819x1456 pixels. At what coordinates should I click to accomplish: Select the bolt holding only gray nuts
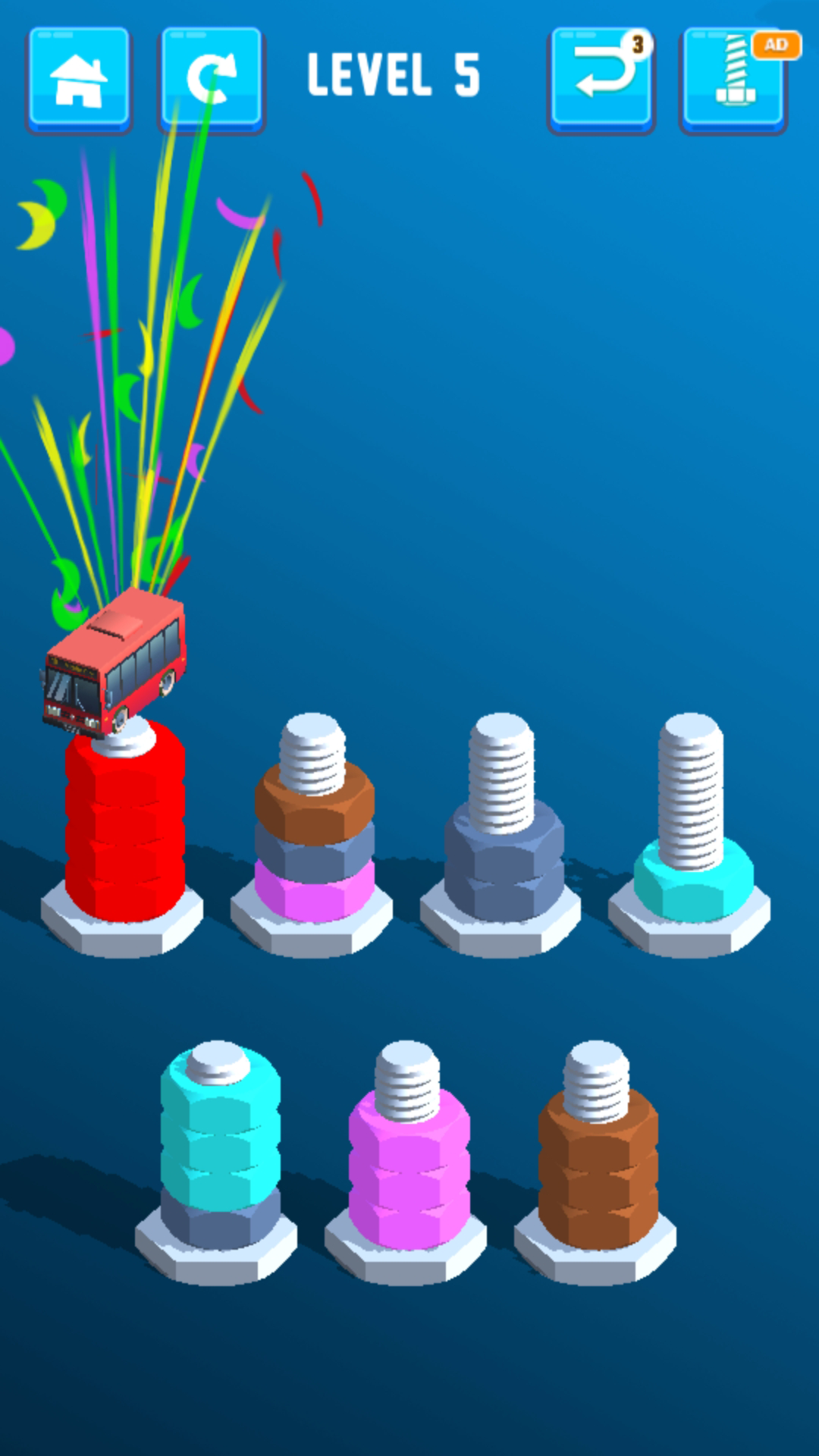click(x=503, y=842)
